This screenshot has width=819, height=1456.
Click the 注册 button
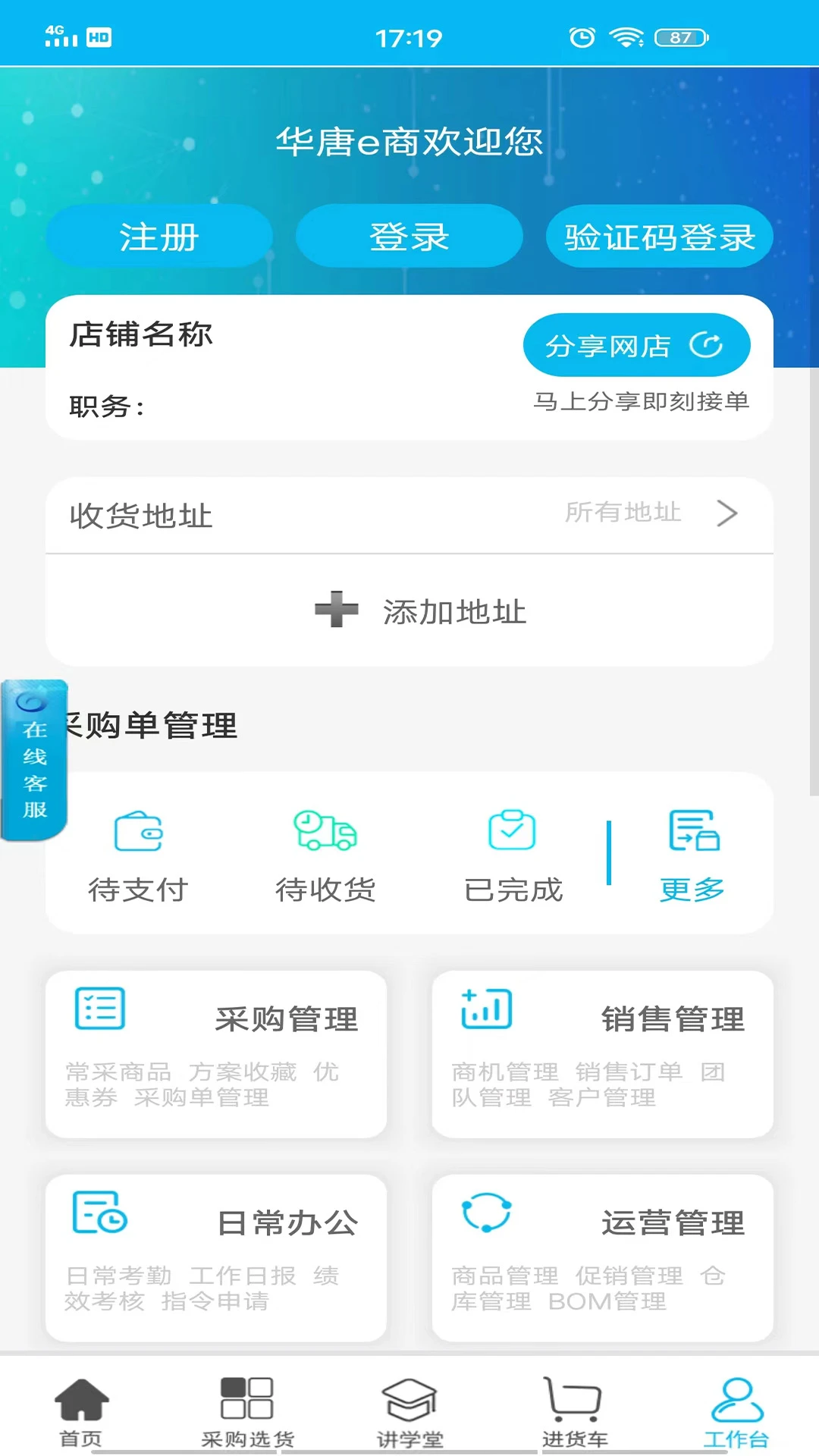[x=159, y=236]
